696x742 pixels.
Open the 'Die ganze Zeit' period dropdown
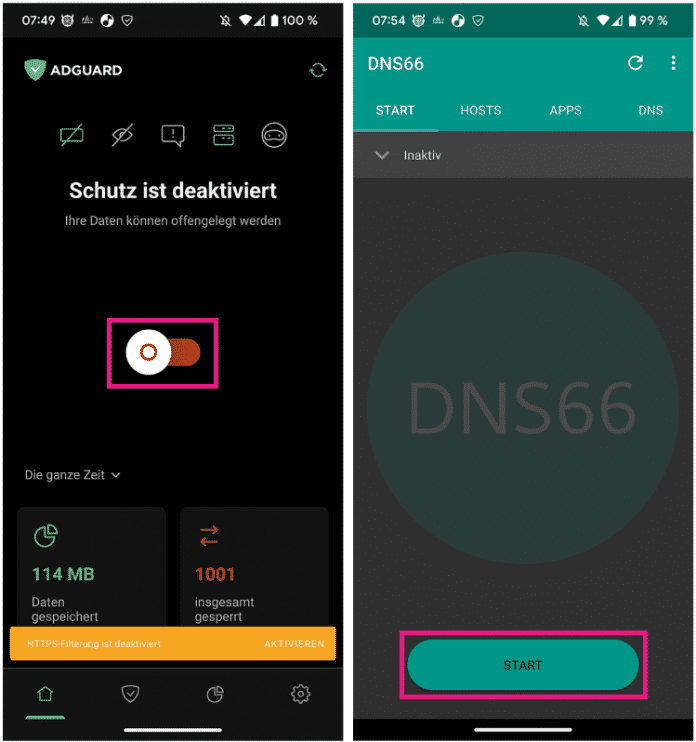[x=73, y=475]
